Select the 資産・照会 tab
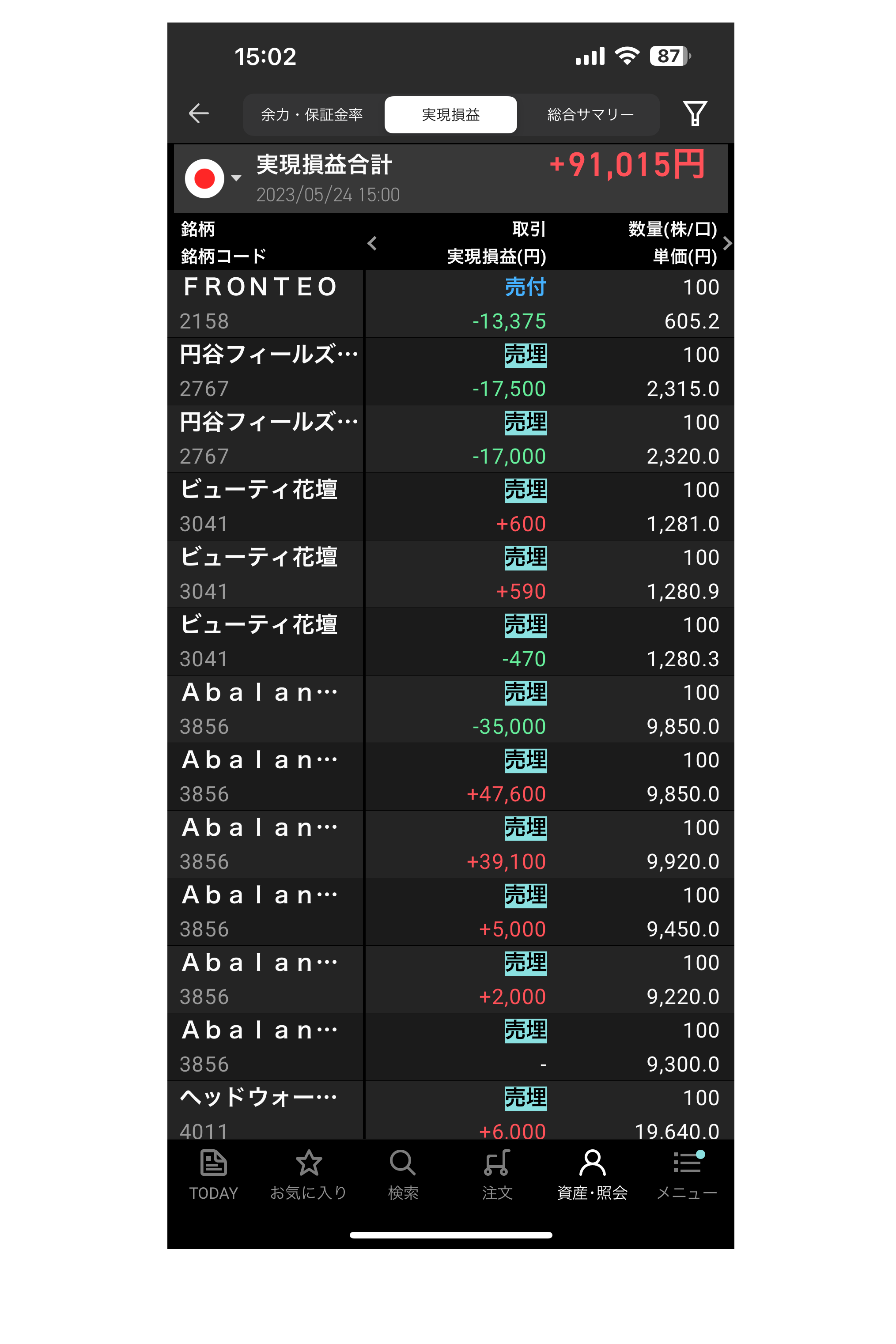Screen dimensions: 896x1344 (592, 1174)
